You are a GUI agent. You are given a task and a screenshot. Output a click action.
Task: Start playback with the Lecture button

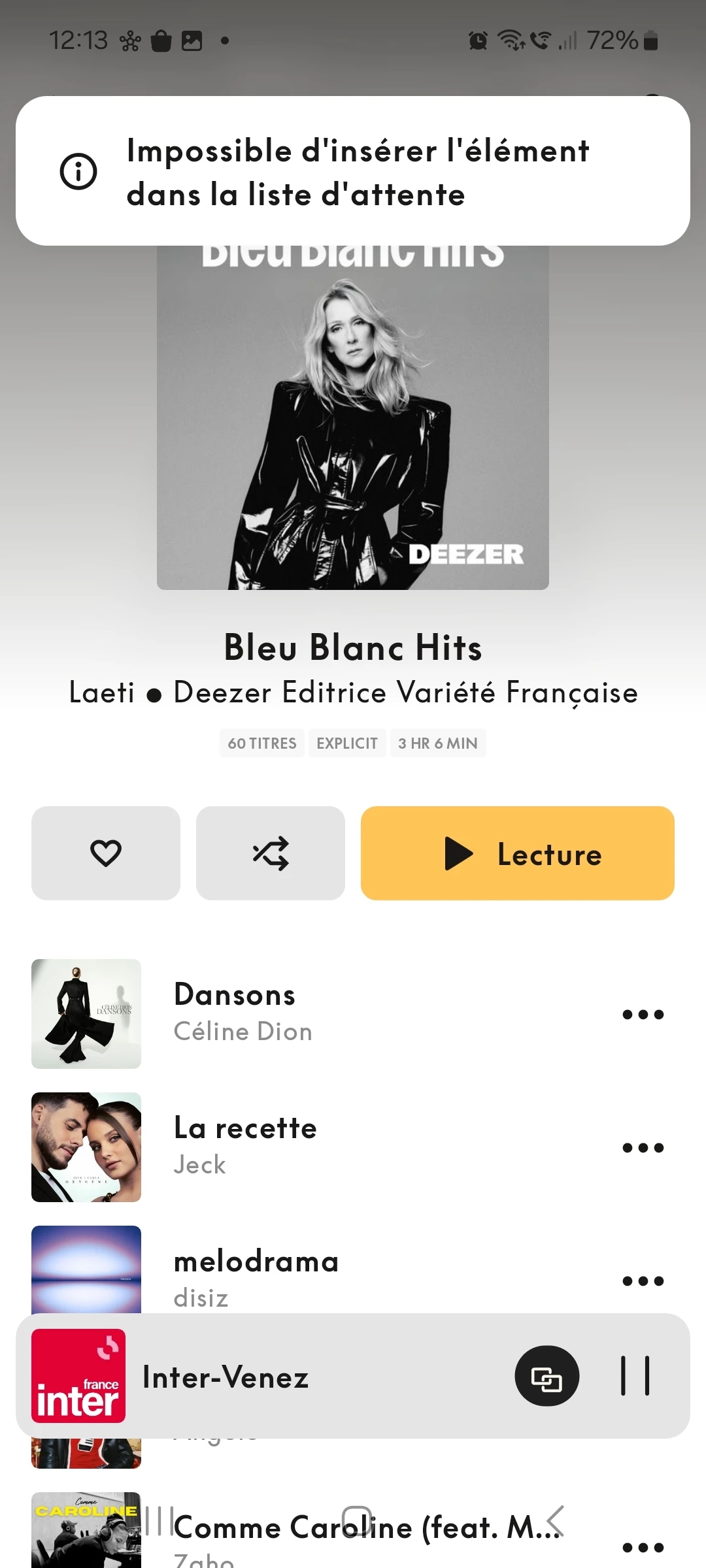517,853
